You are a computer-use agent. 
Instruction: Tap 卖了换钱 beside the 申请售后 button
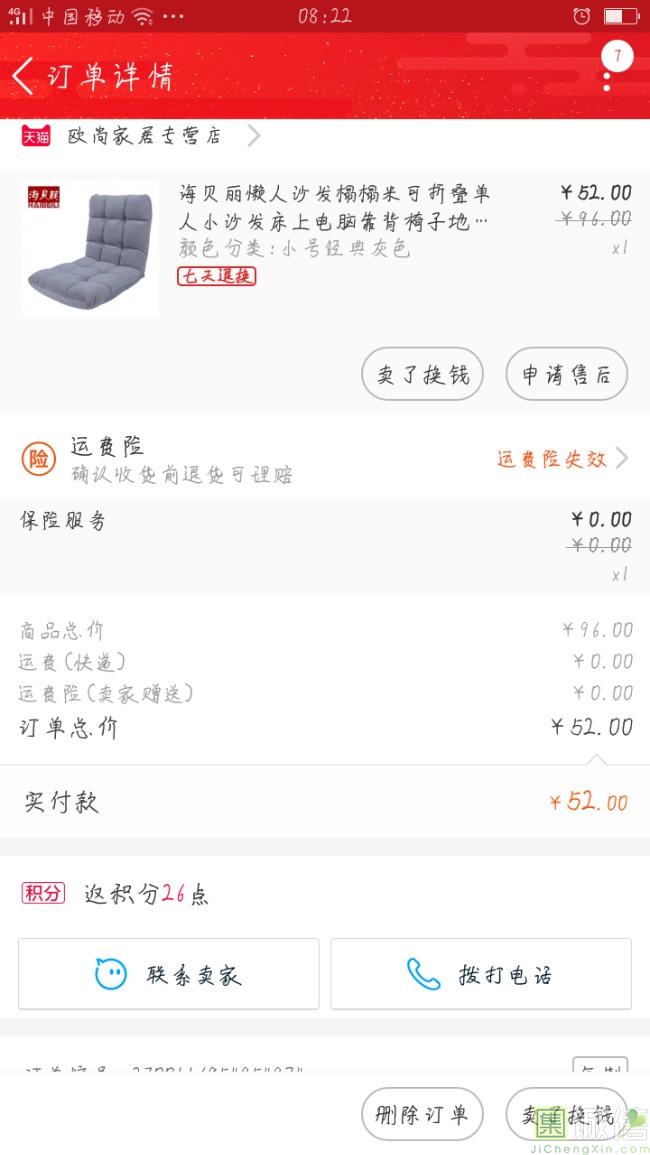coord(422,375)
